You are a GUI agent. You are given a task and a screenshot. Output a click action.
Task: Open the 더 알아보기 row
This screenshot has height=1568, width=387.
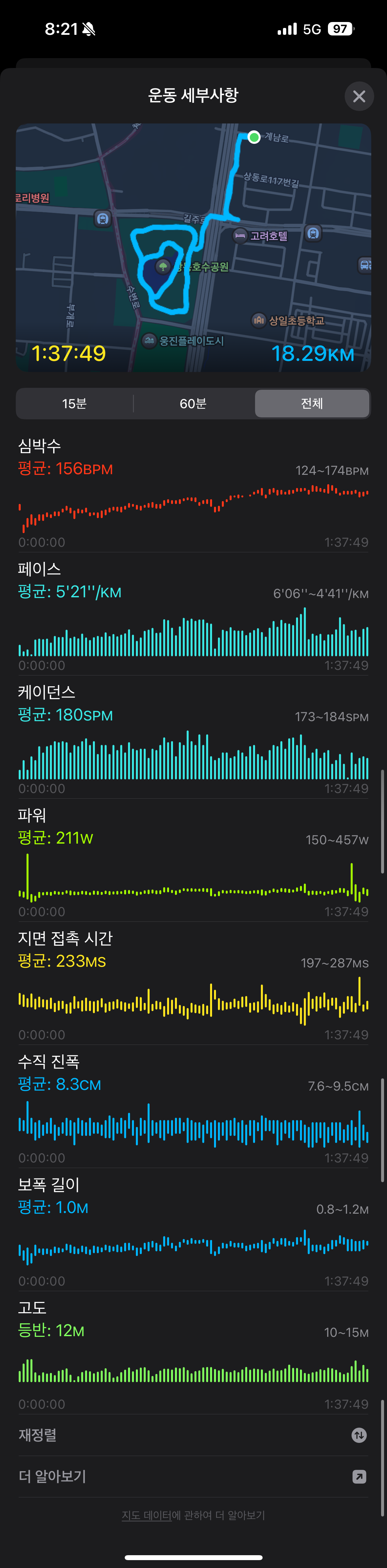tap(194, 1476)
